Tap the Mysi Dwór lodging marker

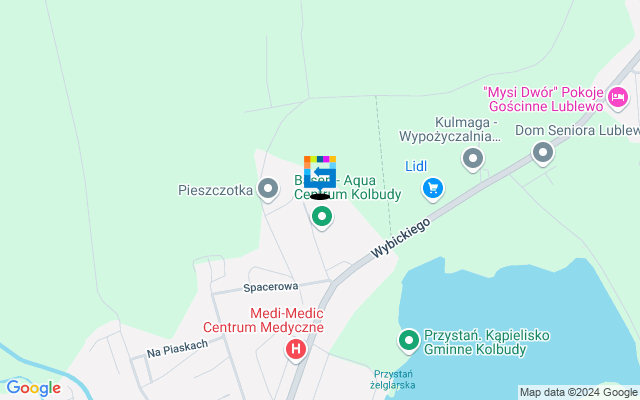point(616,97)
